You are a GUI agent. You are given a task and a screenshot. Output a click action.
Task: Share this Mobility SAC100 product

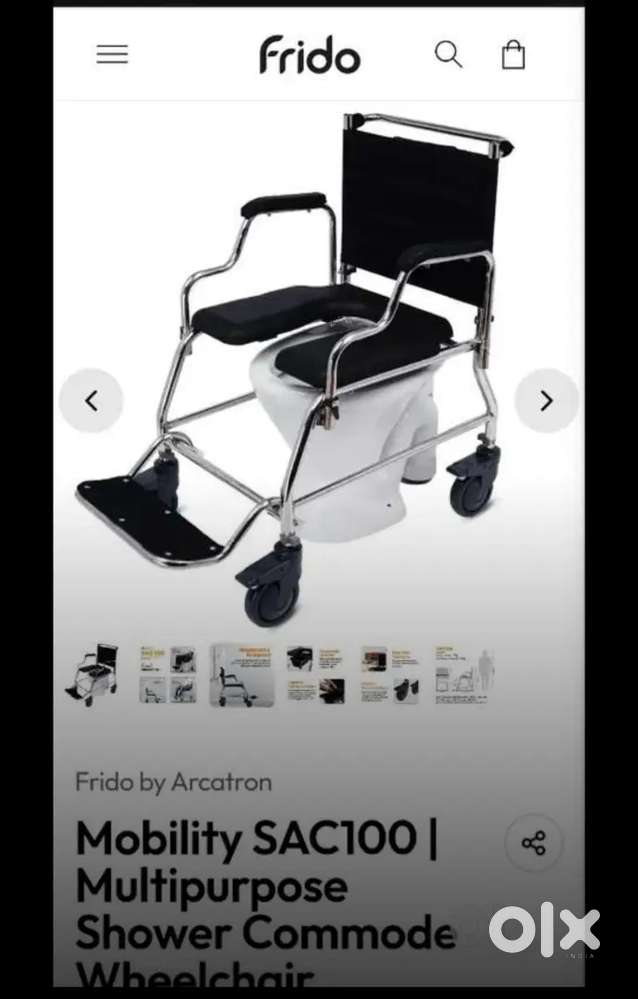[533, 842]
